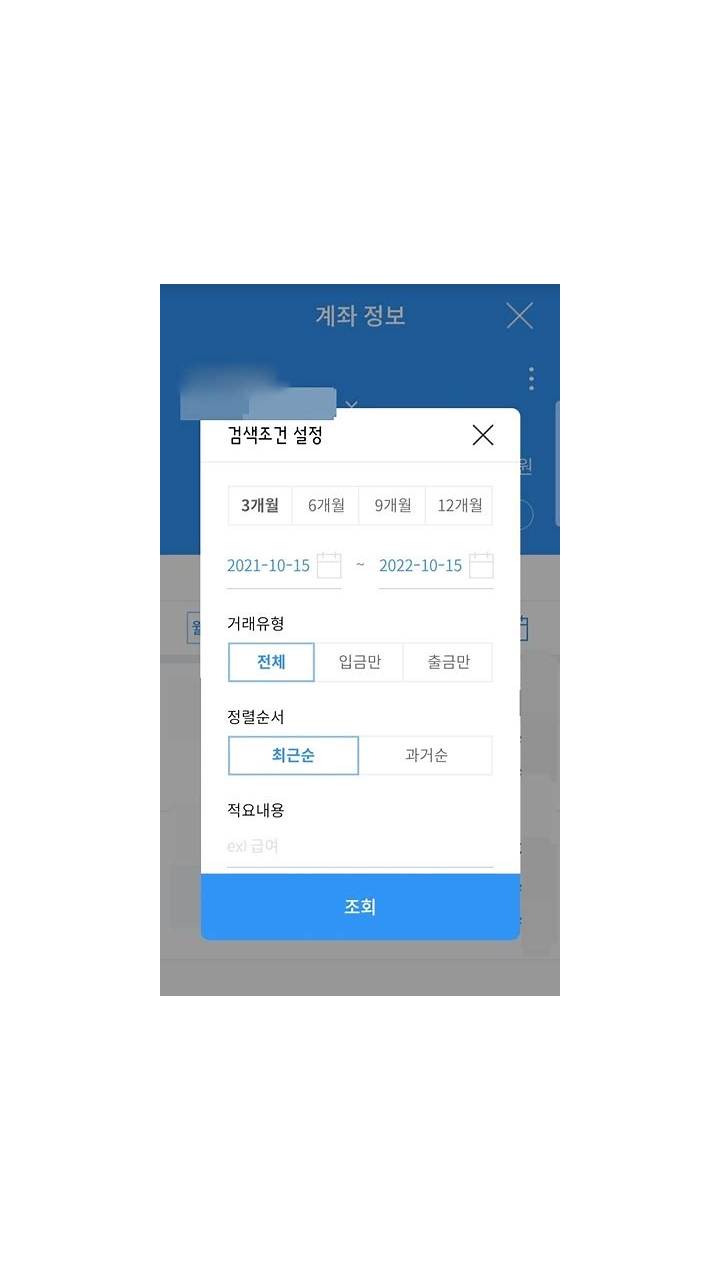The height and width of the screenshot is (1280, 720).
Task: Close the 검색조건 설정 dialog
Action: coord(483,435)
